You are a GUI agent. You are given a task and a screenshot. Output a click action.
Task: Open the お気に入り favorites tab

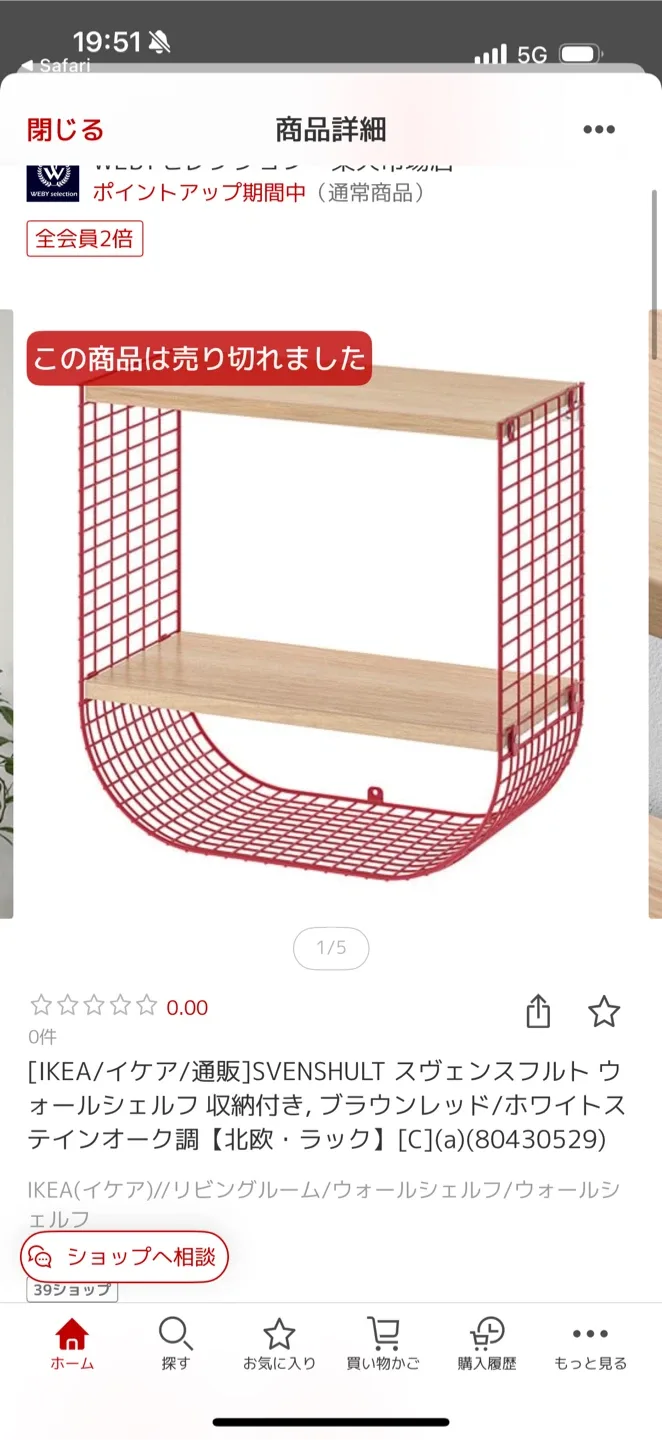point(279,1344)
